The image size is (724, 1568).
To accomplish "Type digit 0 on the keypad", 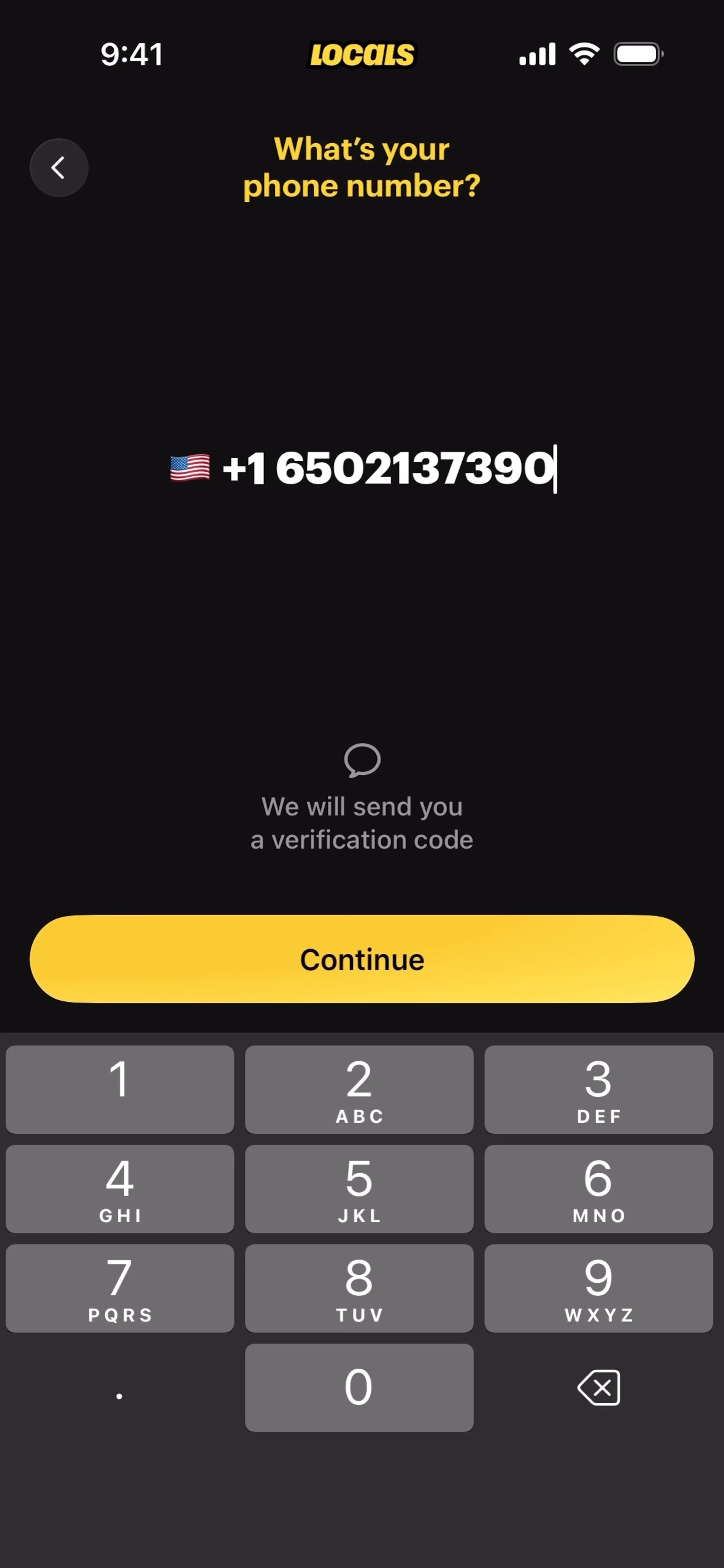I will tap(359, 1387).
